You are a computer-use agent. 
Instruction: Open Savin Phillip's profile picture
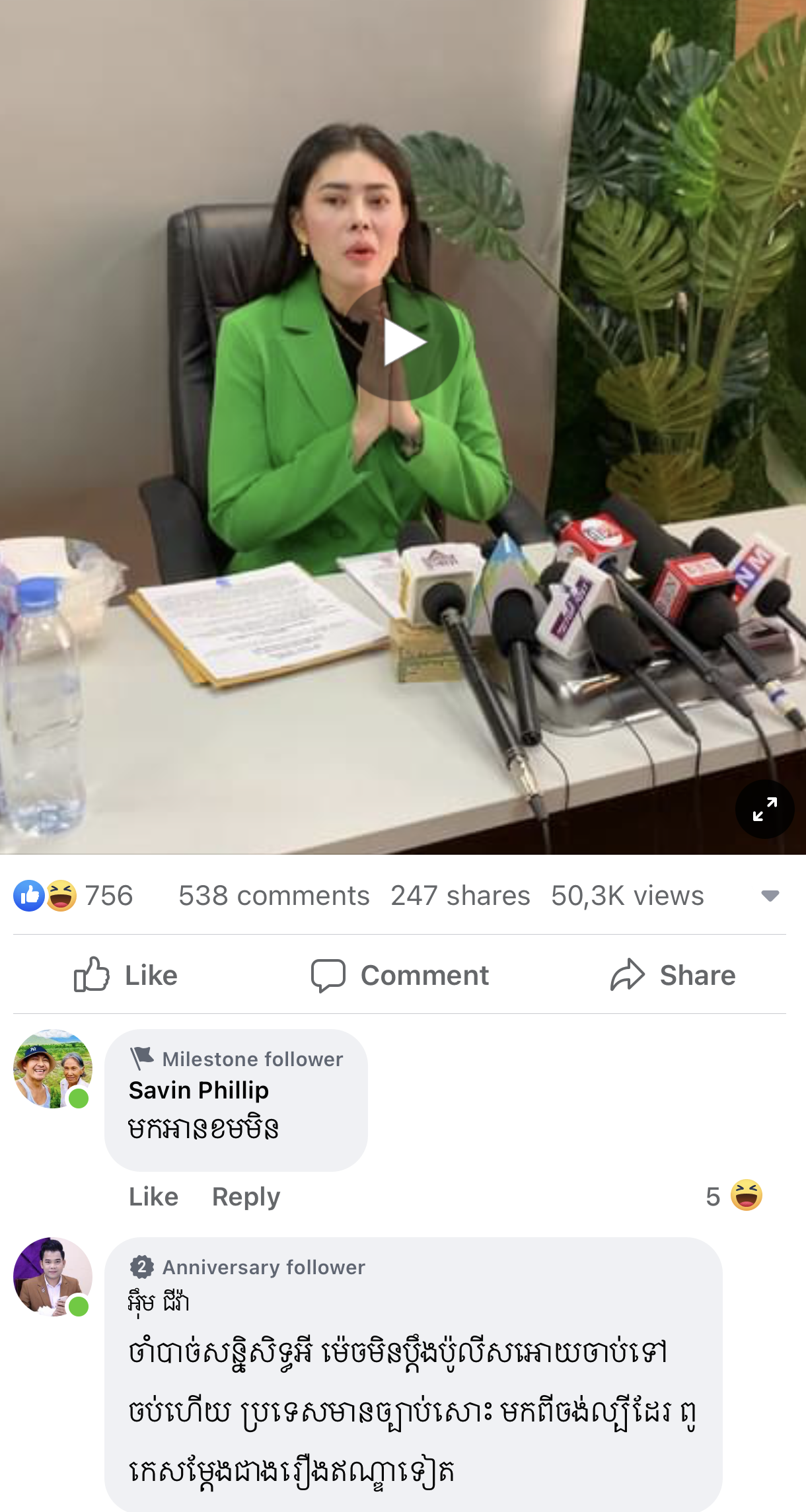point(53,1068)
